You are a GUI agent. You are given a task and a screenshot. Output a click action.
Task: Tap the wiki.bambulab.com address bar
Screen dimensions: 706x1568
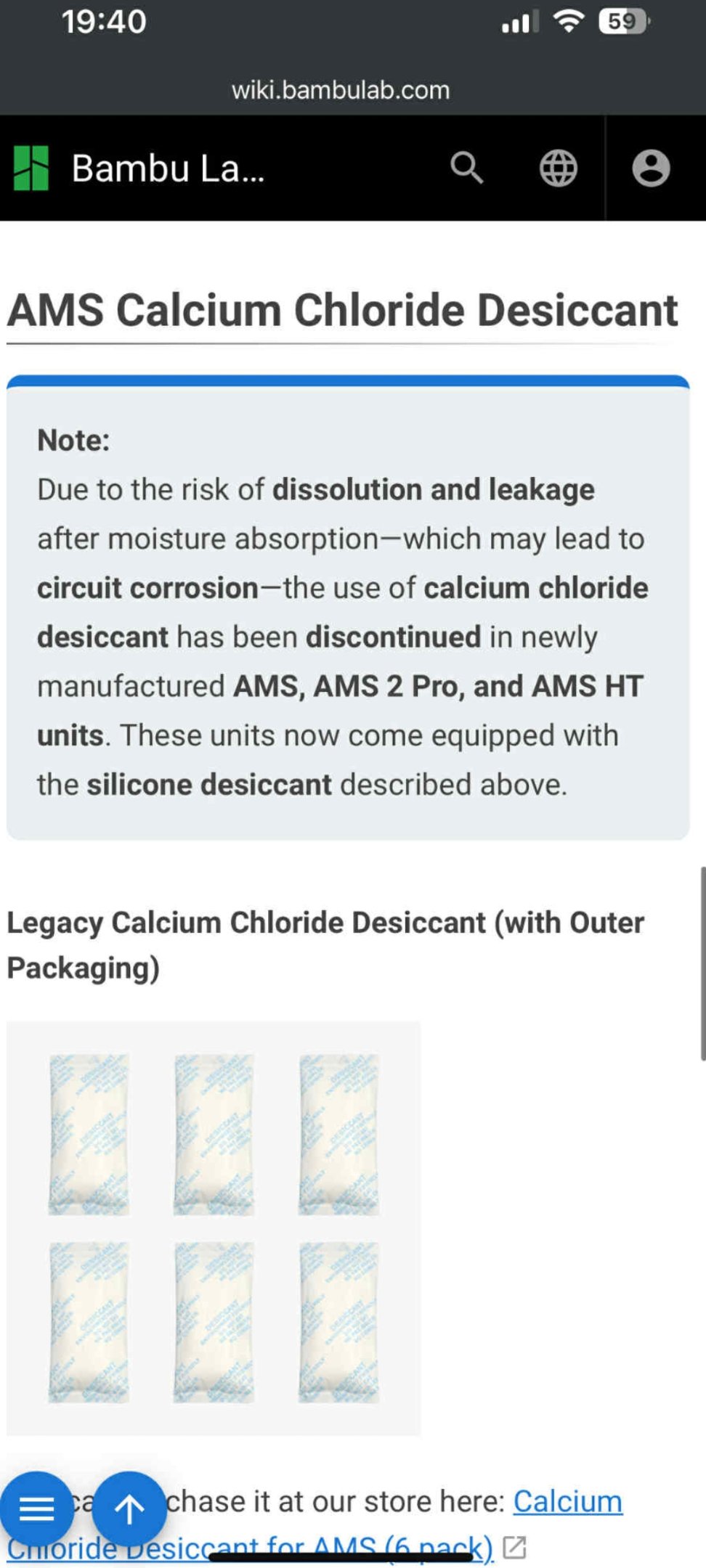point(341,90)
